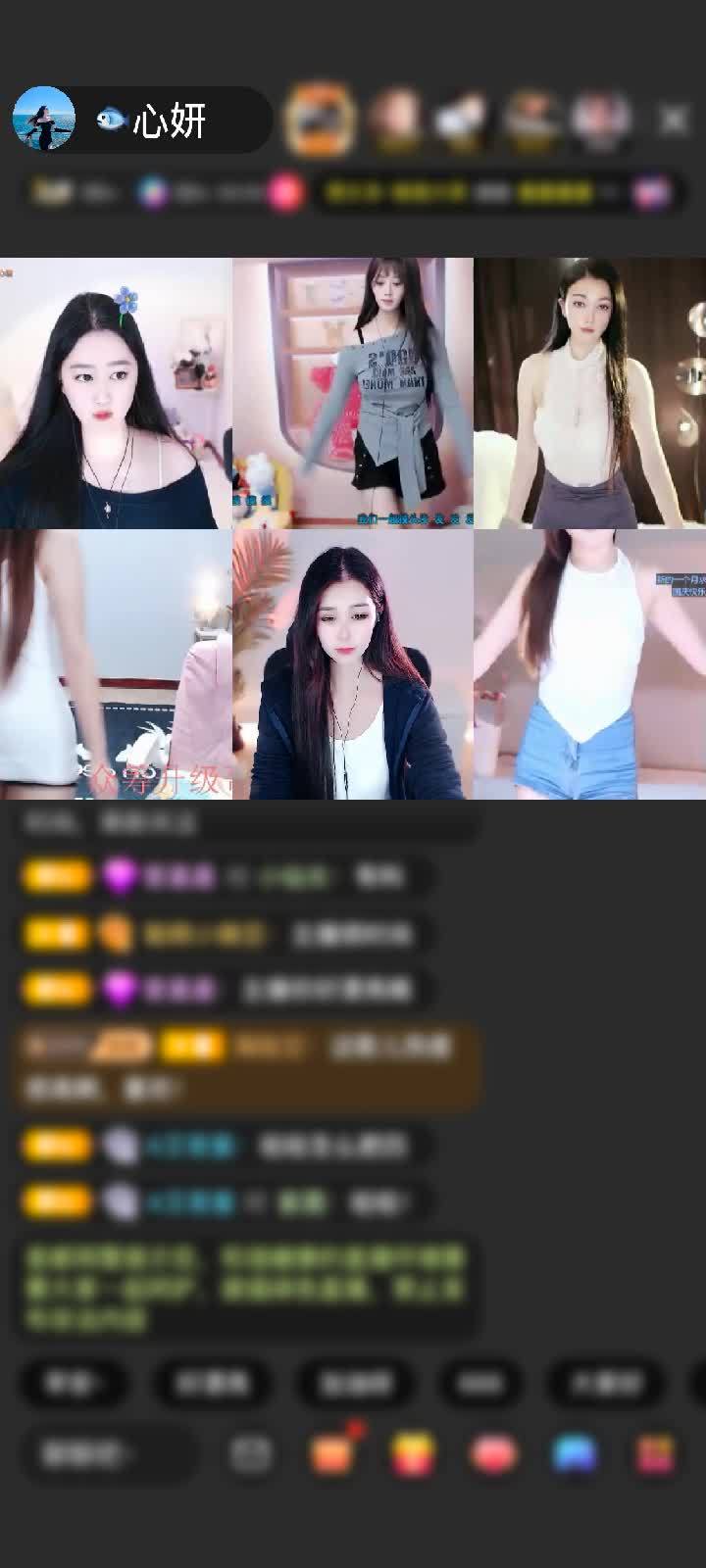Viewport: 706px width, 1568px height.
Task: Open the stream of girl in gray sweater
Action: 353,394
